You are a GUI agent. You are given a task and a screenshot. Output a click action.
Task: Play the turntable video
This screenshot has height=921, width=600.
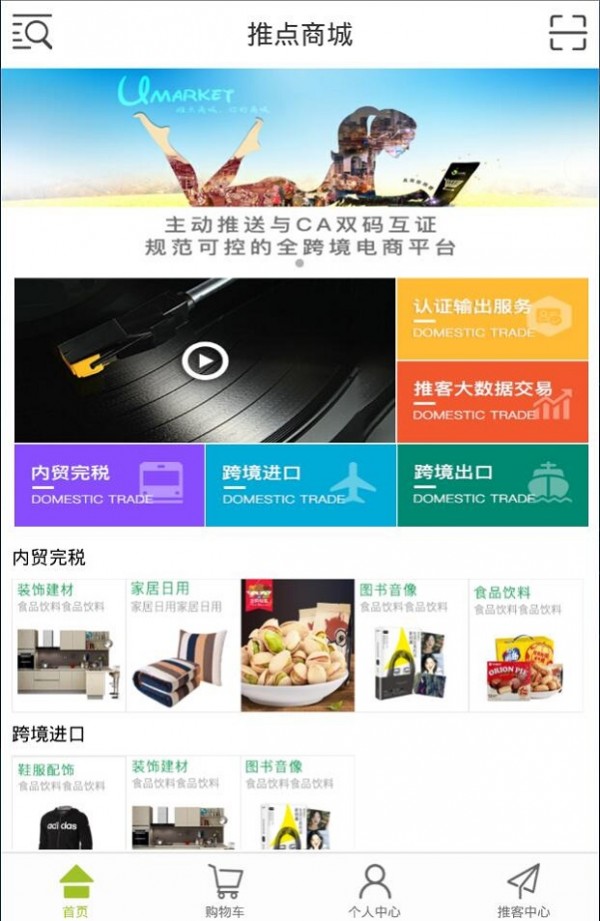(205, 360)
